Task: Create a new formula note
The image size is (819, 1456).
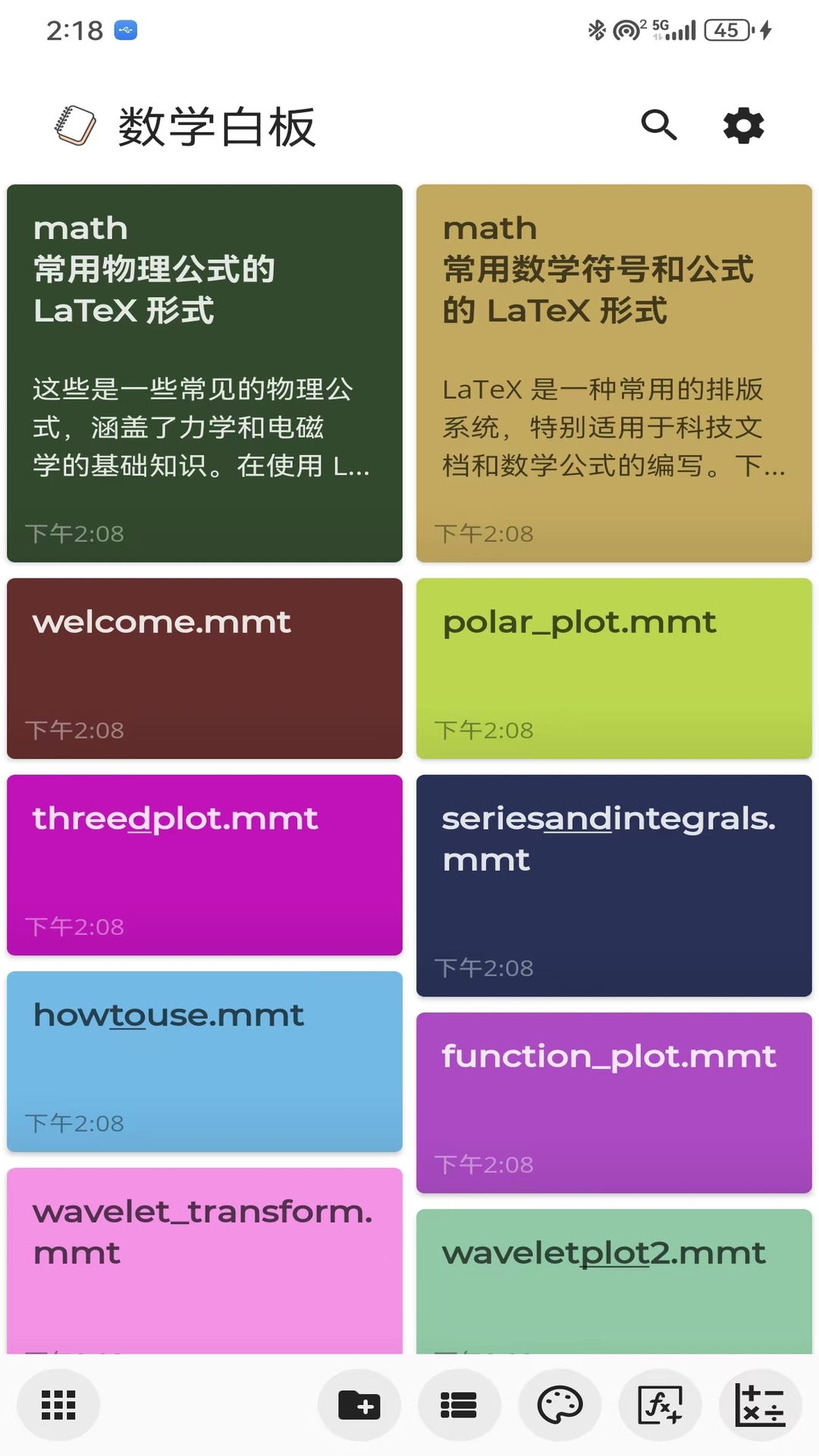Action: click(659, 1404)
